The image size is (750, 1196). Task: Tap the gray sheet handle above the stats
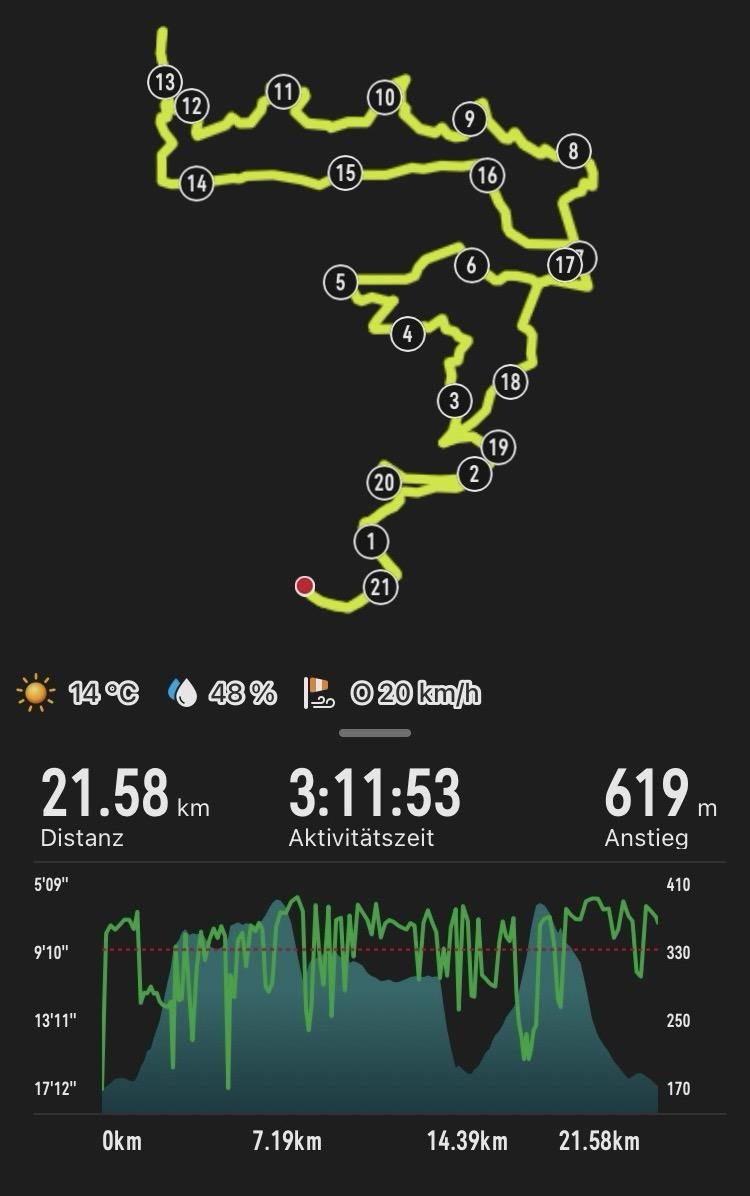[375, 733]
